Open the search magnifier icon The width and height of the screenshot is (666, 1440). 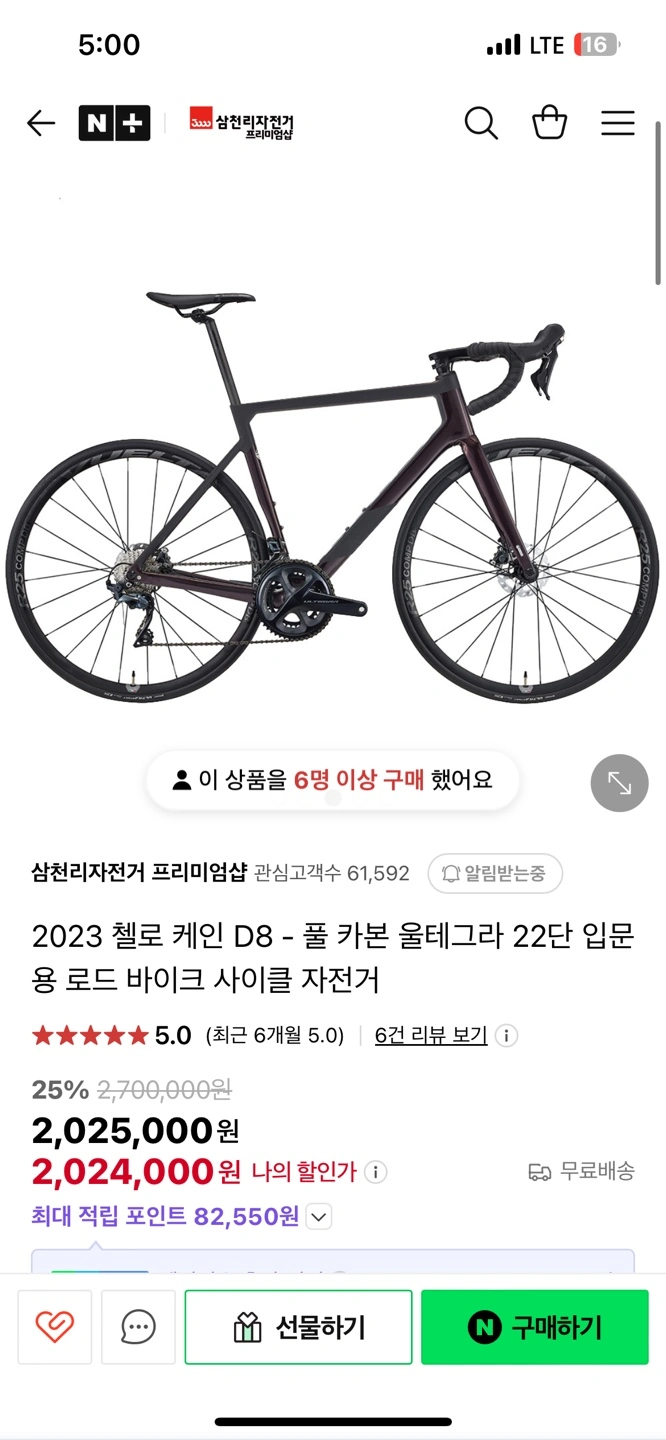click(481, 123)
